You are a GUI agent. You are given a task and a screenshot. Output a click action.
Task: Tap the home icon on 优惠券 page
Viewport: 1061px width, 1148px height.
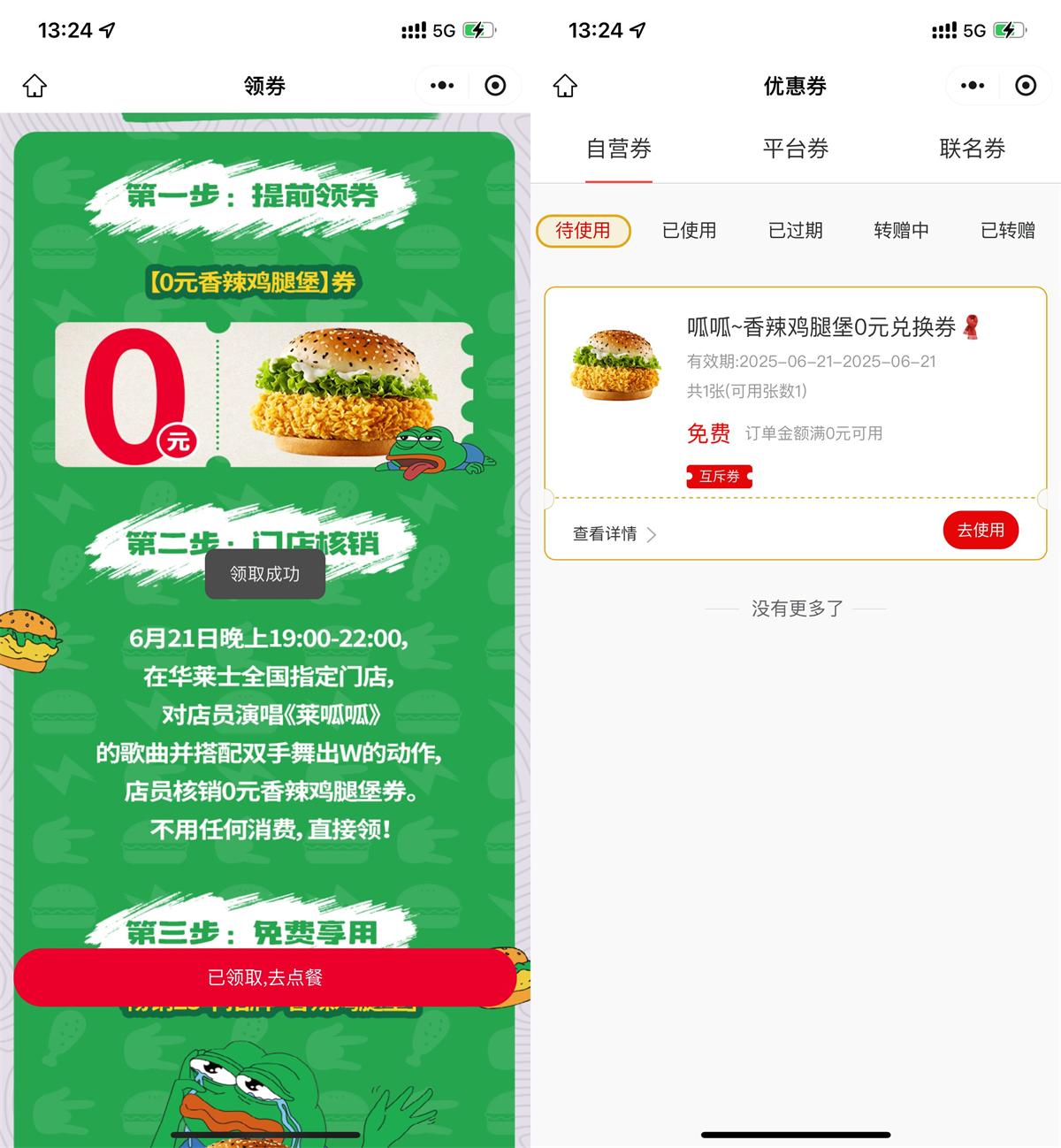point(565,86)
